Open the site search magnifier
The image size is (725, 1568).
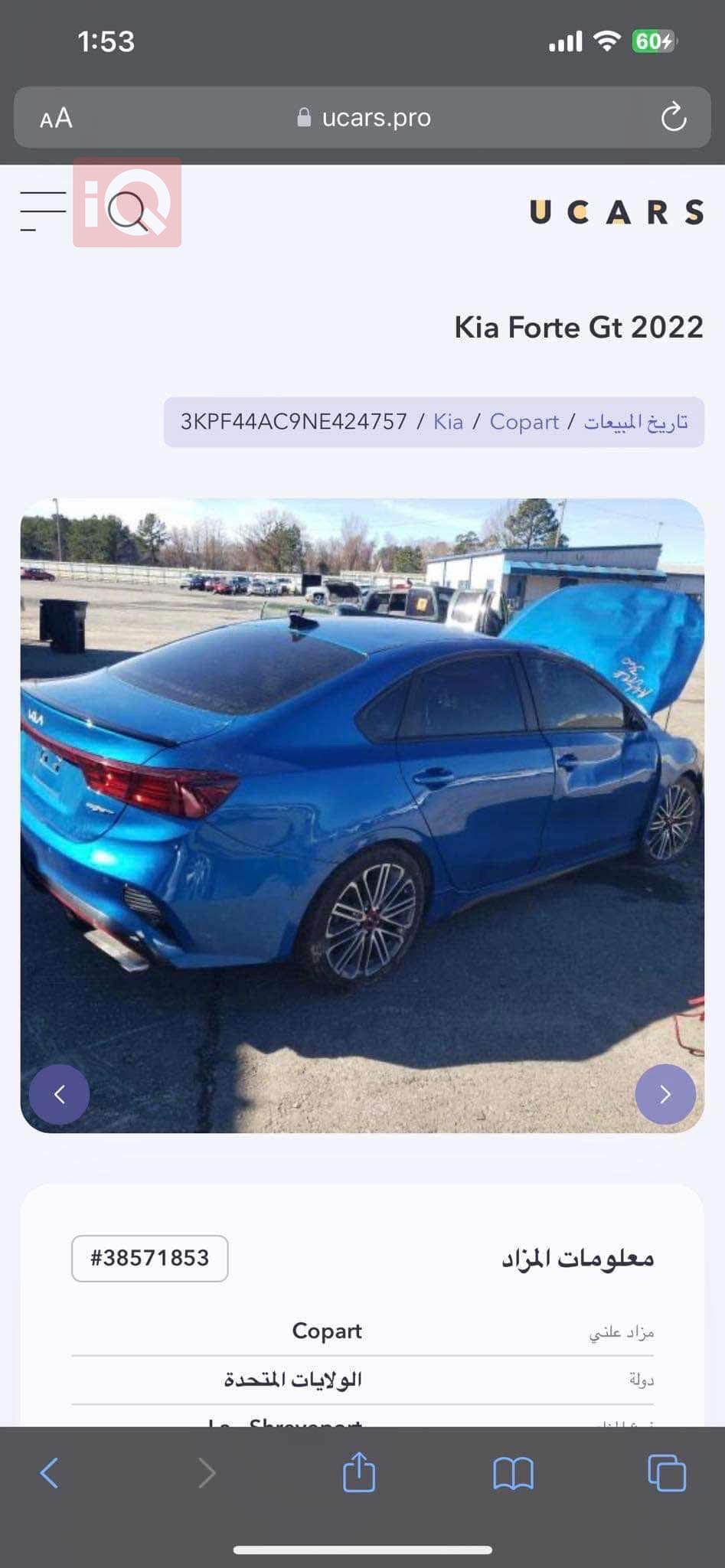128,211
